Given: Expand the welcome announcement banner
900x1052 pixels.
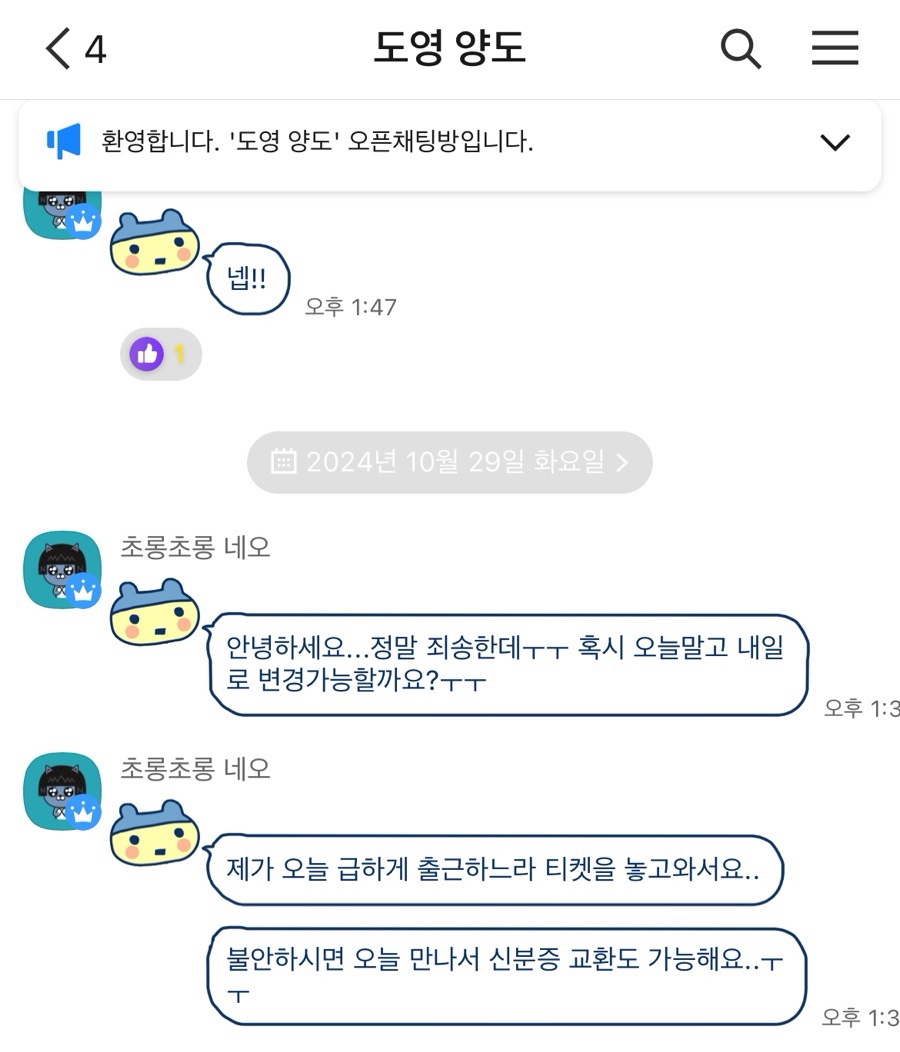Looking at the screenshot, I should (x=834, y=142).
